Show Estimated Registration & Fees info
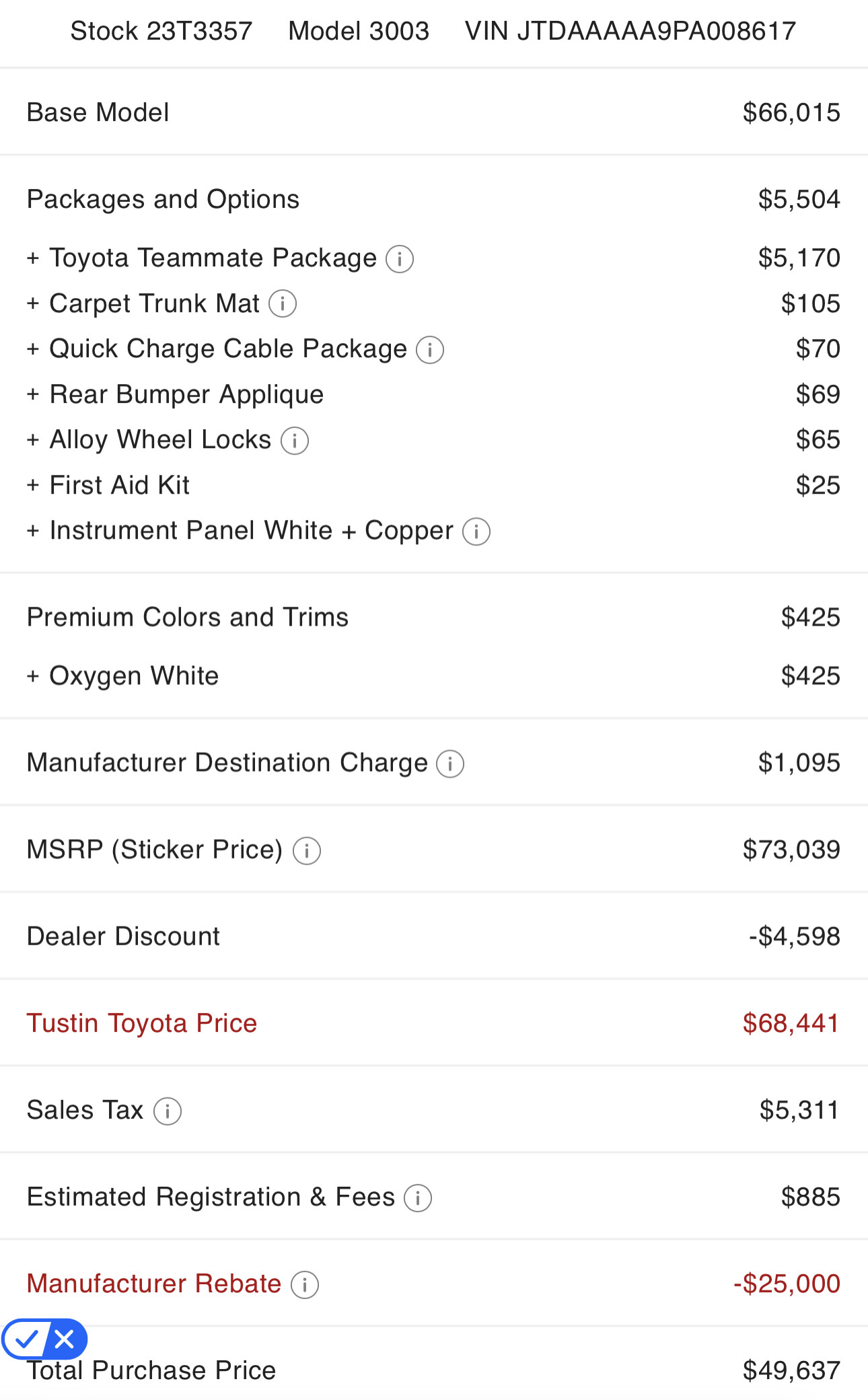The height and width of the screenshot is (1400, 868). click(418, 1198)
